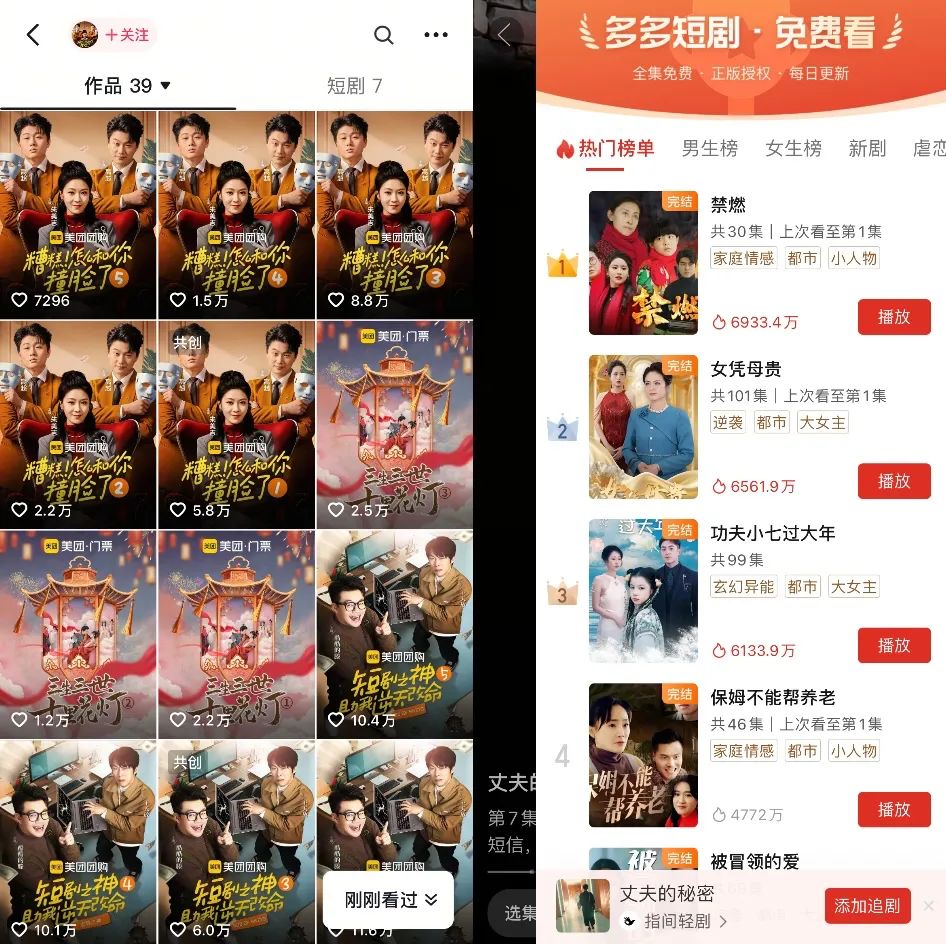Dismiss the 丈夫的秘密 bottom banner

click(x=928, y=906)
